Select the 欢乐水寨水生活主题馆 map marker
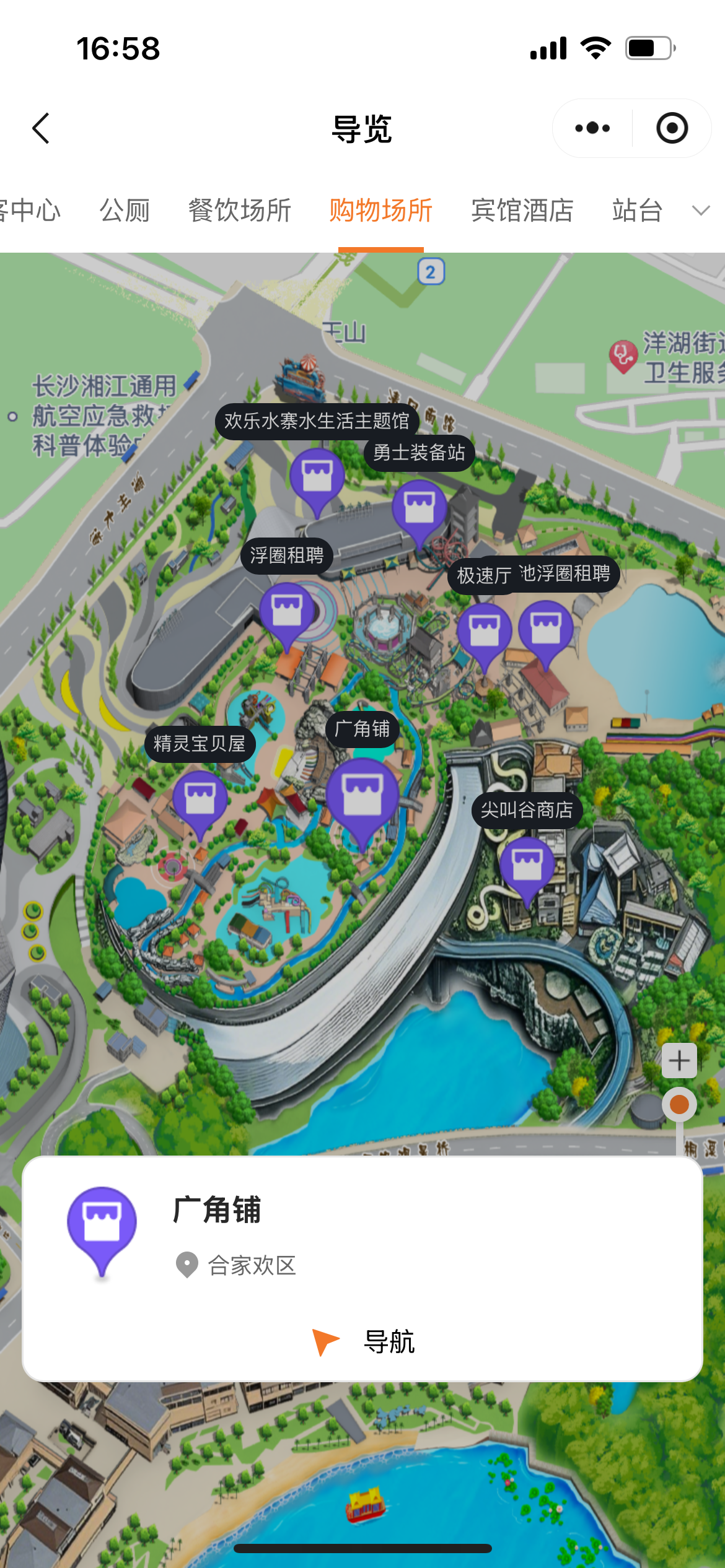Screen dimensions: 725x1568 [x=317, y=477]
